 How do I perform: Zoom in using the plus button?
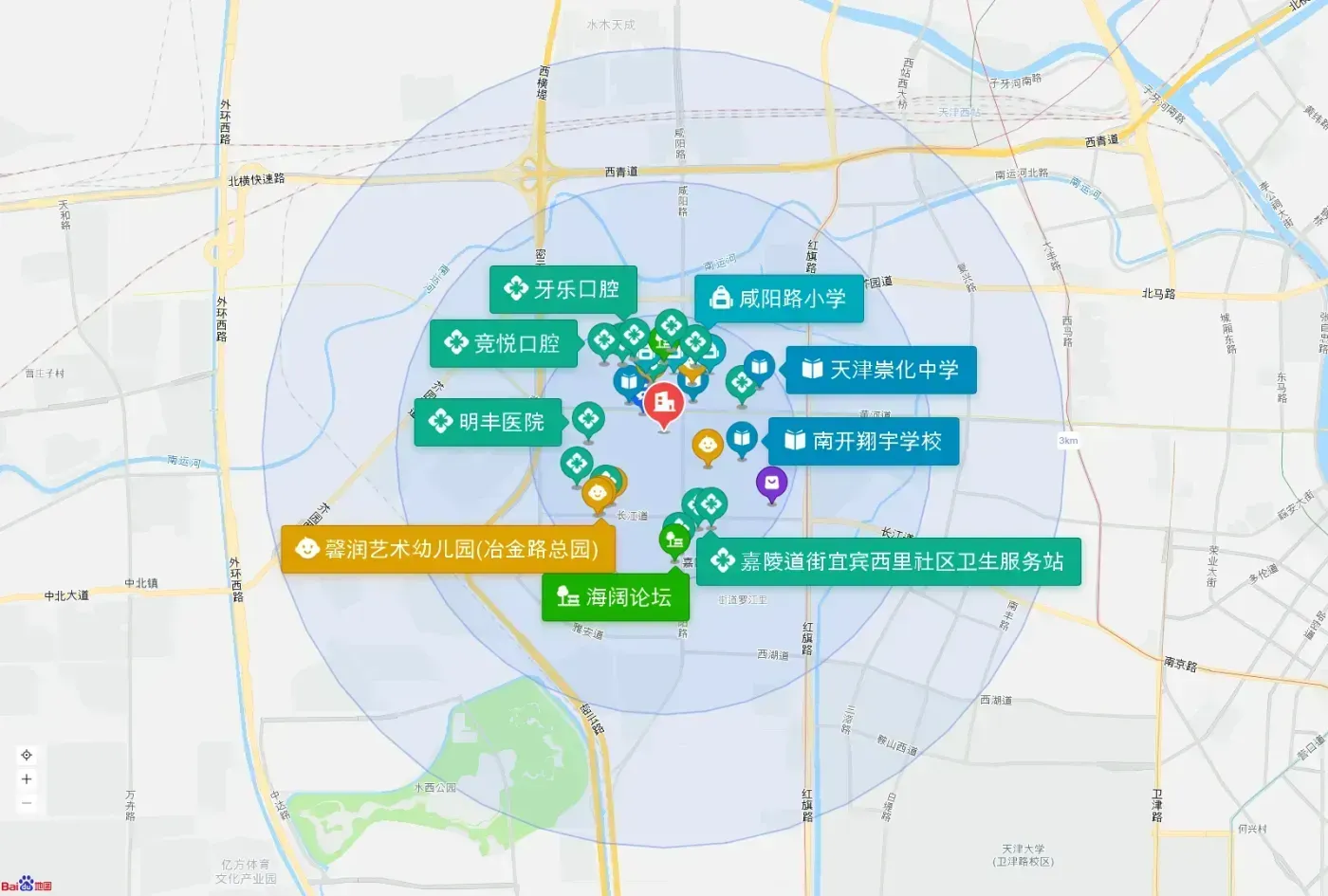pos(27,779)
